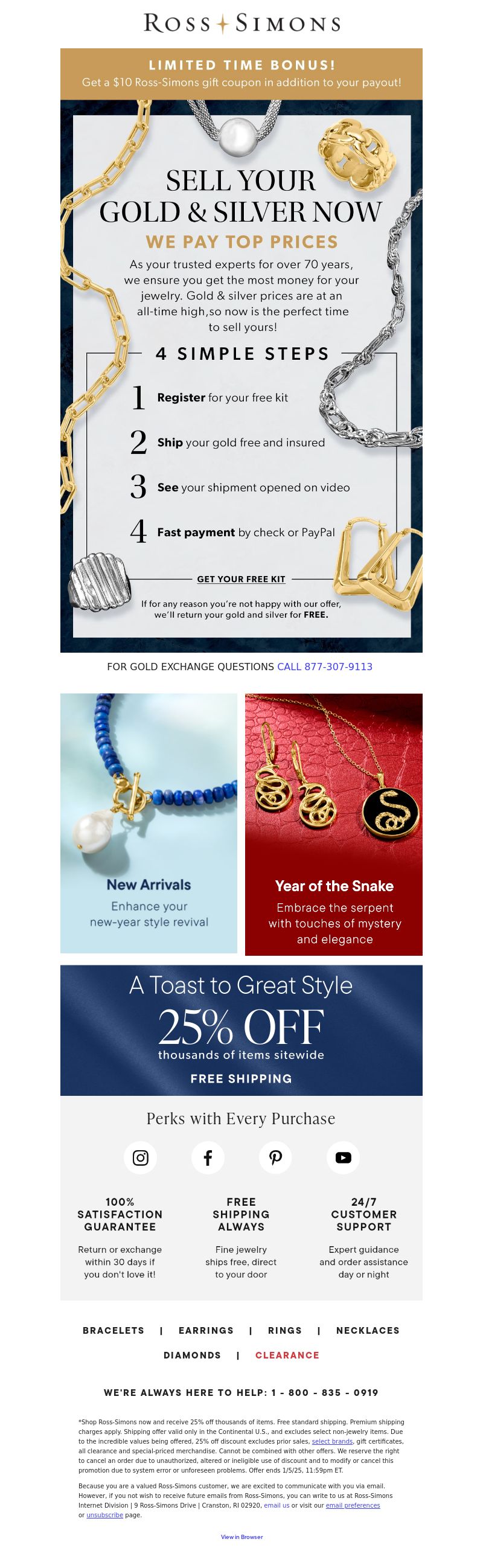Screen dimensions: 483x1568
Task: Open the Year of the Snake tile
Action: 333,824
